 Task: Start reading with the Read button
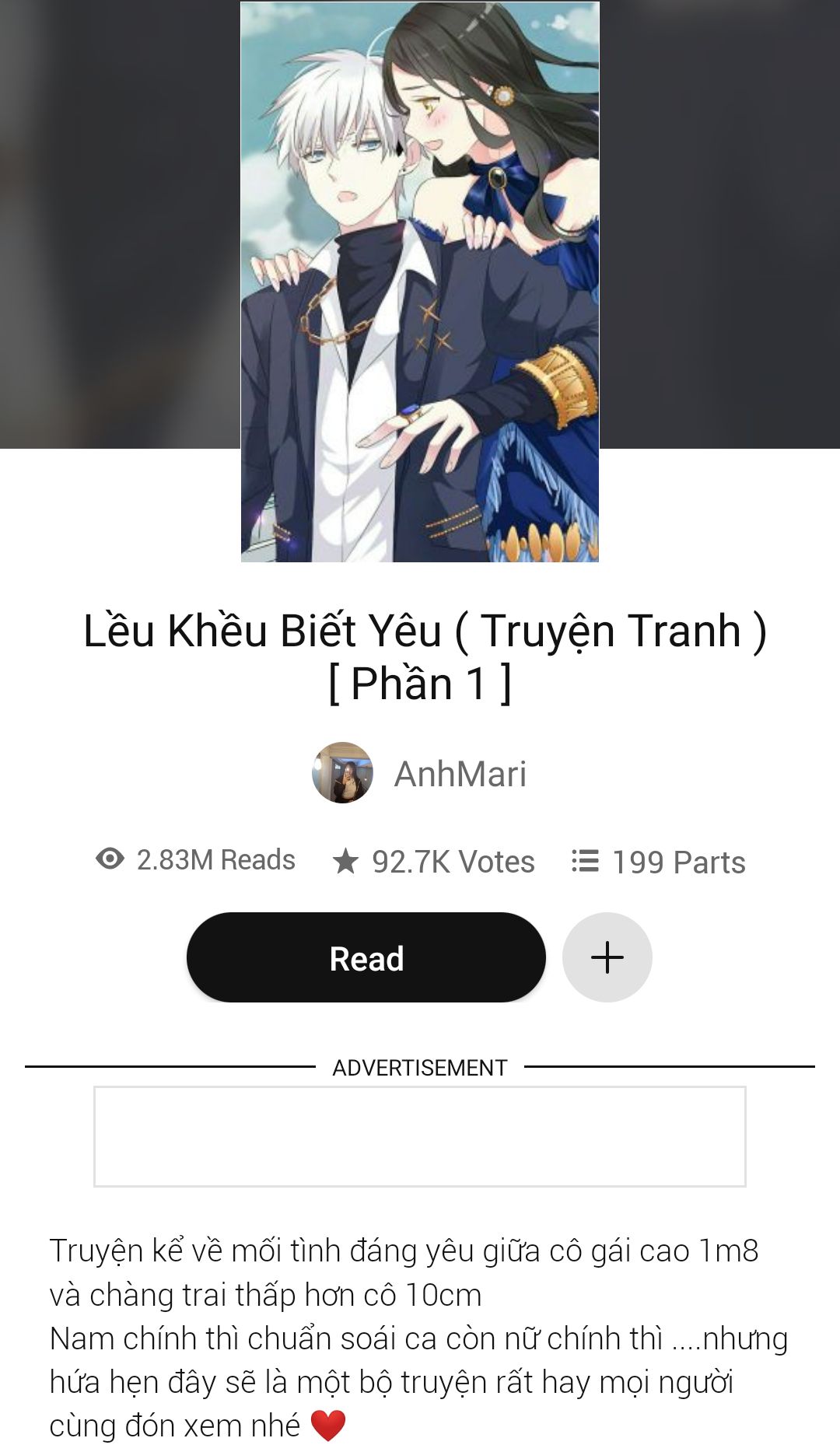[366, 957]
